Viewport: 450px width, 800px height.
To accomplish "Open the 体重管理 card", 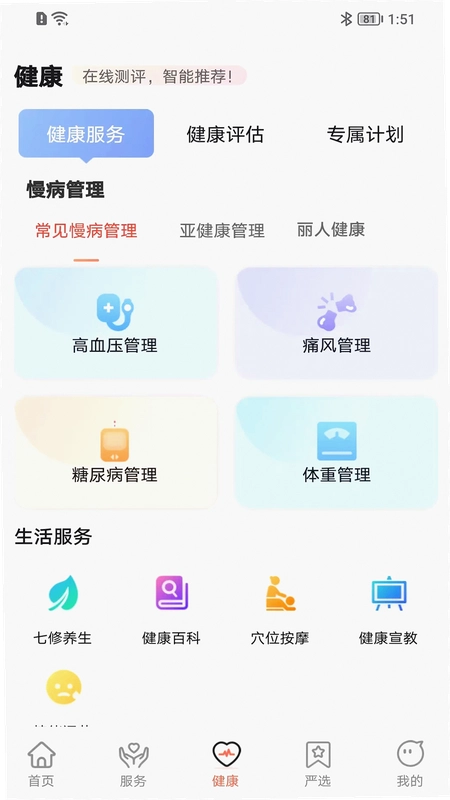I will [x=337, y=452].
